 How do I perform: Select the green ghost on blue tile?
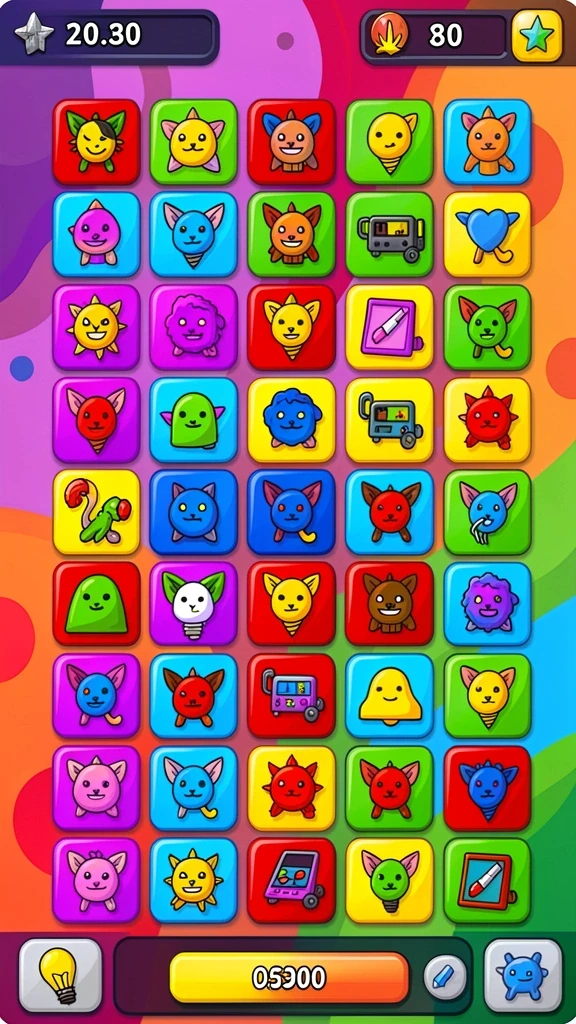[193, 420]
